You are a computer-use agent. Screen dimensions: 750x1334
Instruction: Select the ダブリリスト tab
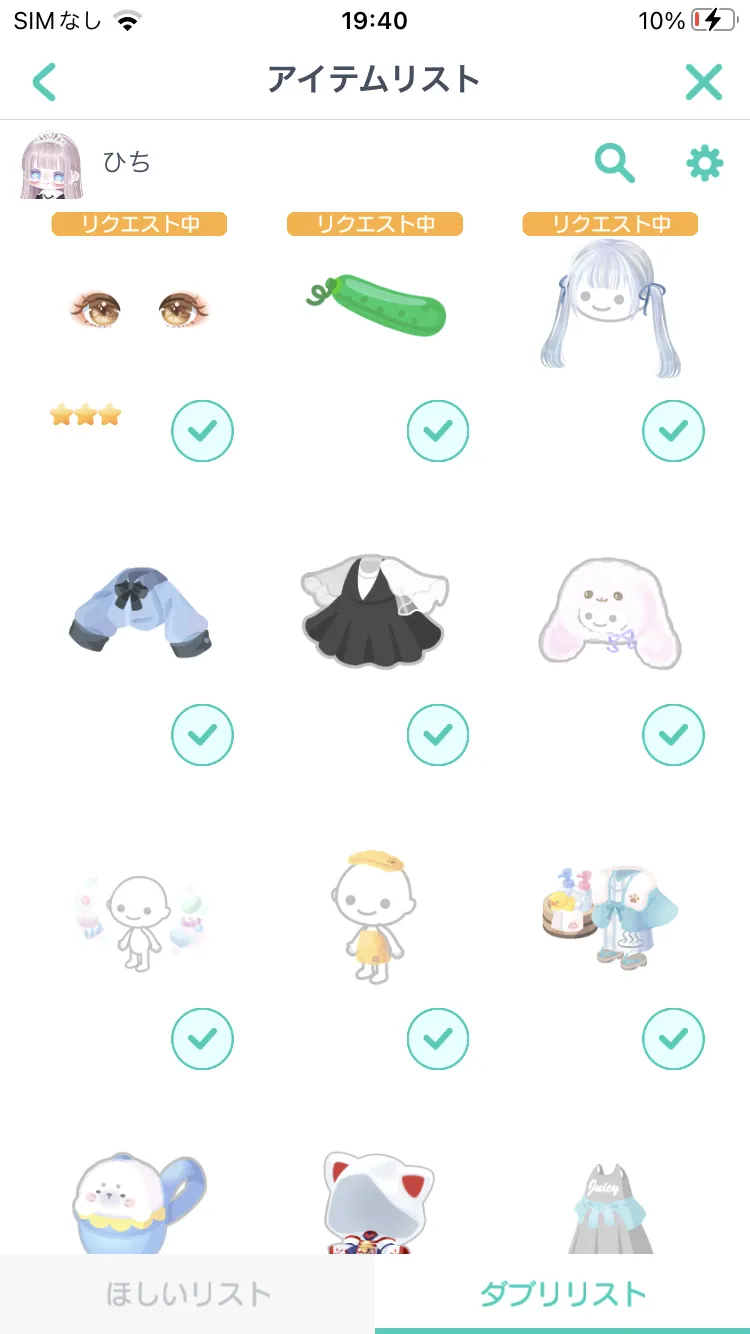563,1294
